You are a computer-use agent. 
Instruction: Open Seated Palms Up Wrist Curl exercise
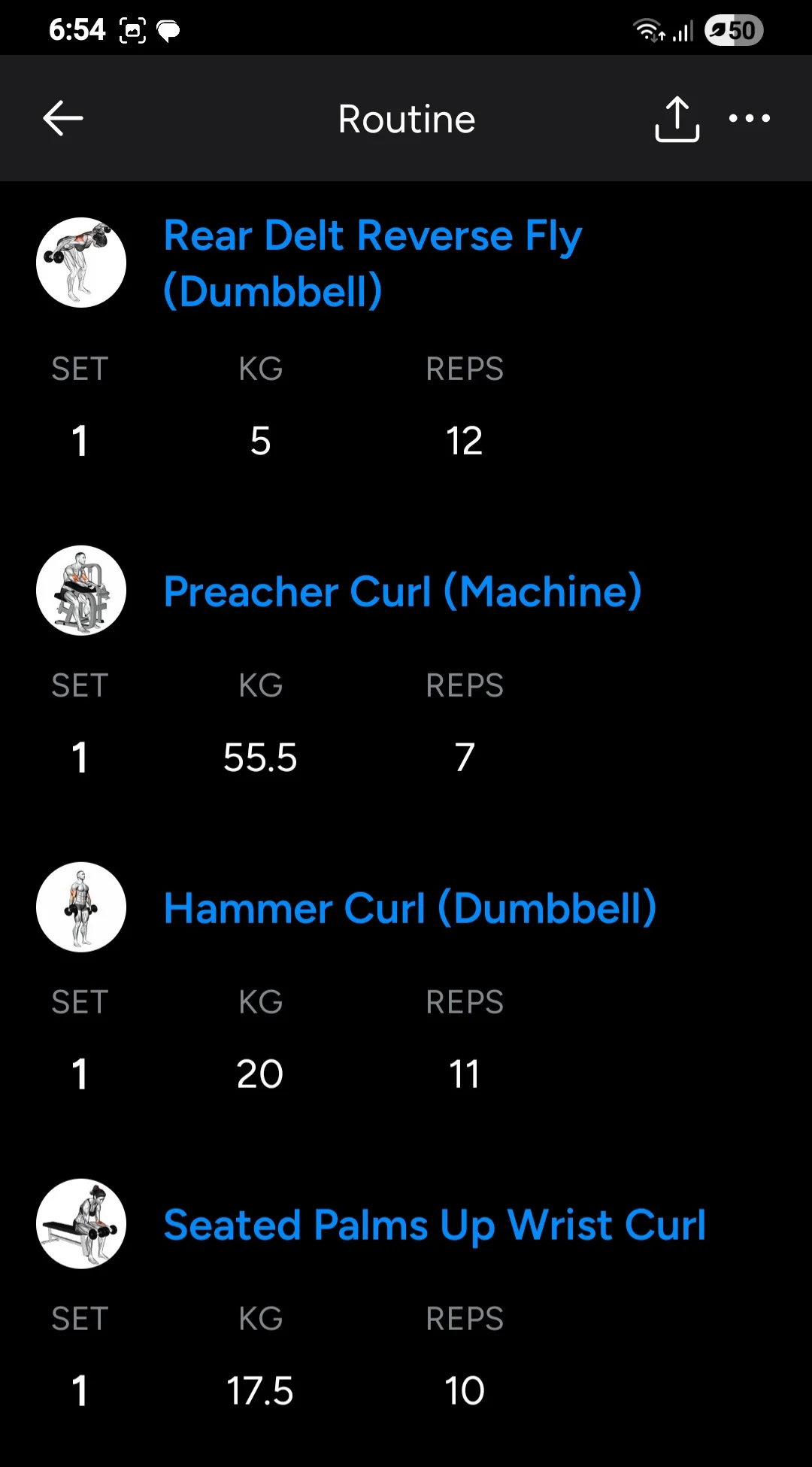pos(435,1225)
